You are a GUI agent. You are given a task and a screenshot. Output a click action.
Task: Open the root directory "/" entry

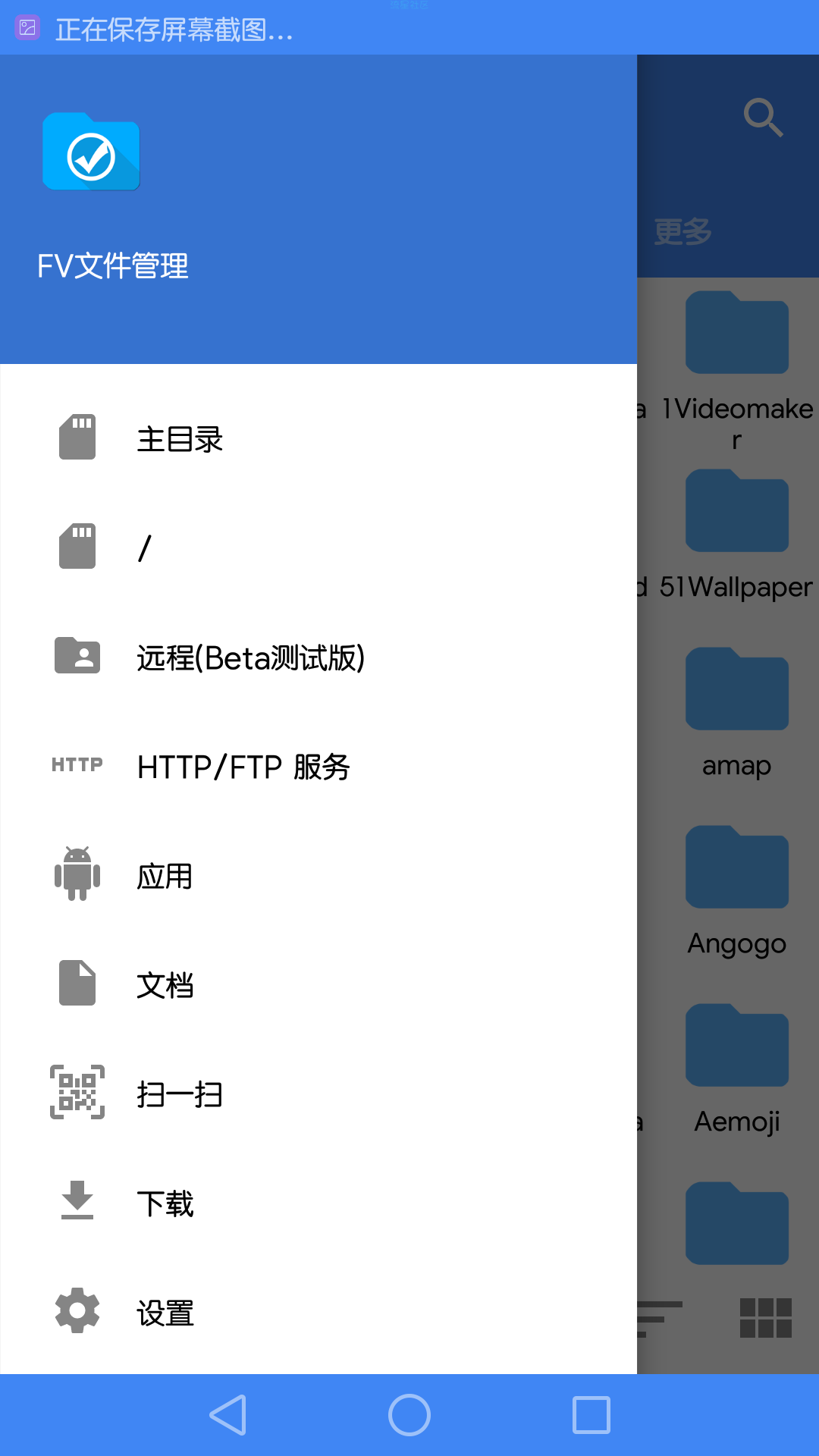318,548
